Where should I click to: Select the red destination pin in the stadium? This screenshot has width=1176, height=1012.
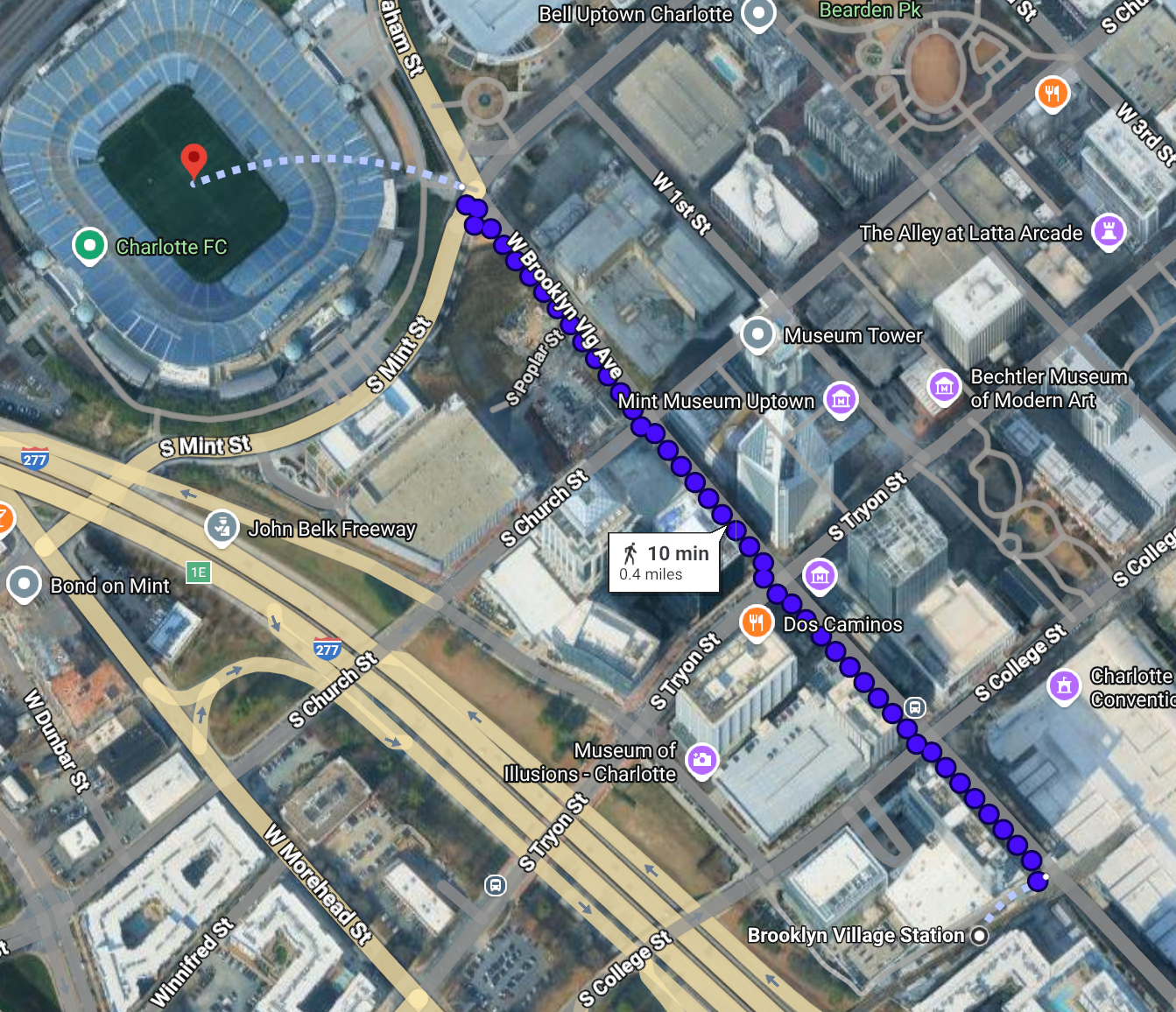tap(194, 161)
